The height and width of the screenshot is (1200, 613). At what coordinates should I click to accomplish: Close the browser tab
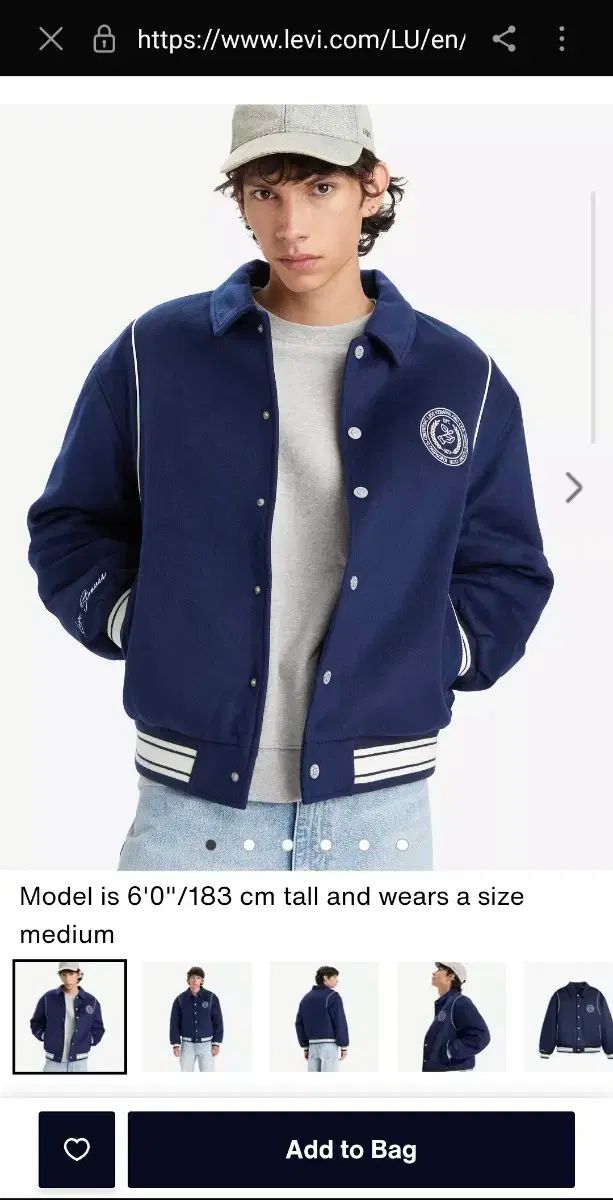(x=51, y=39)
